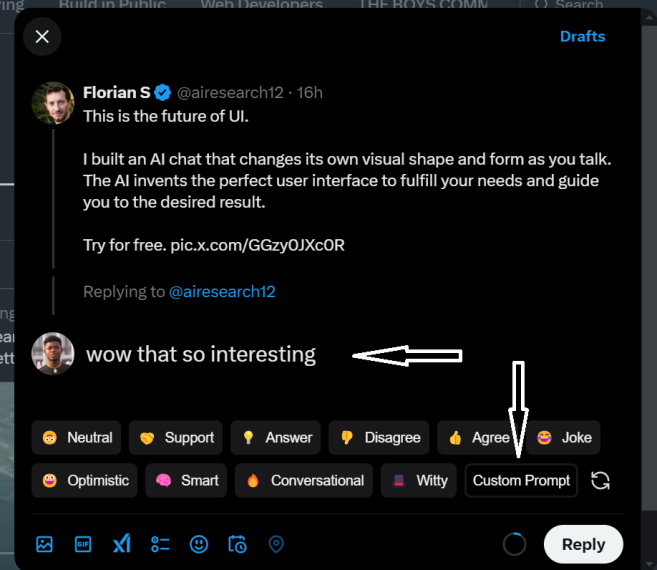Viewport: 657px width, 570px height.
Task: Select the Neutral tone chip
Action: click(76, 438)
